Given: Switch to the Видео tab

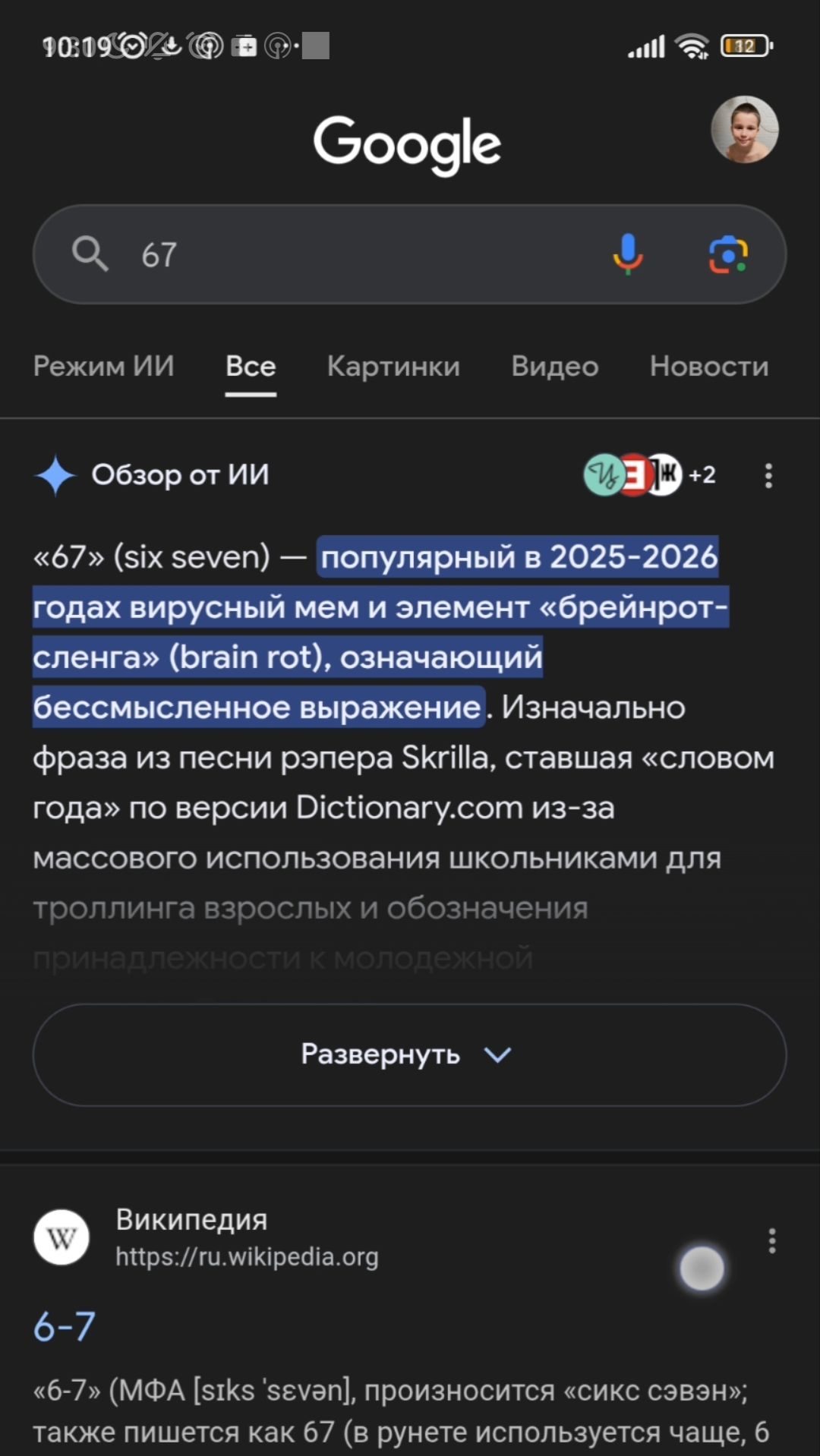Looking at the screenshot, I should coord(555,367).
